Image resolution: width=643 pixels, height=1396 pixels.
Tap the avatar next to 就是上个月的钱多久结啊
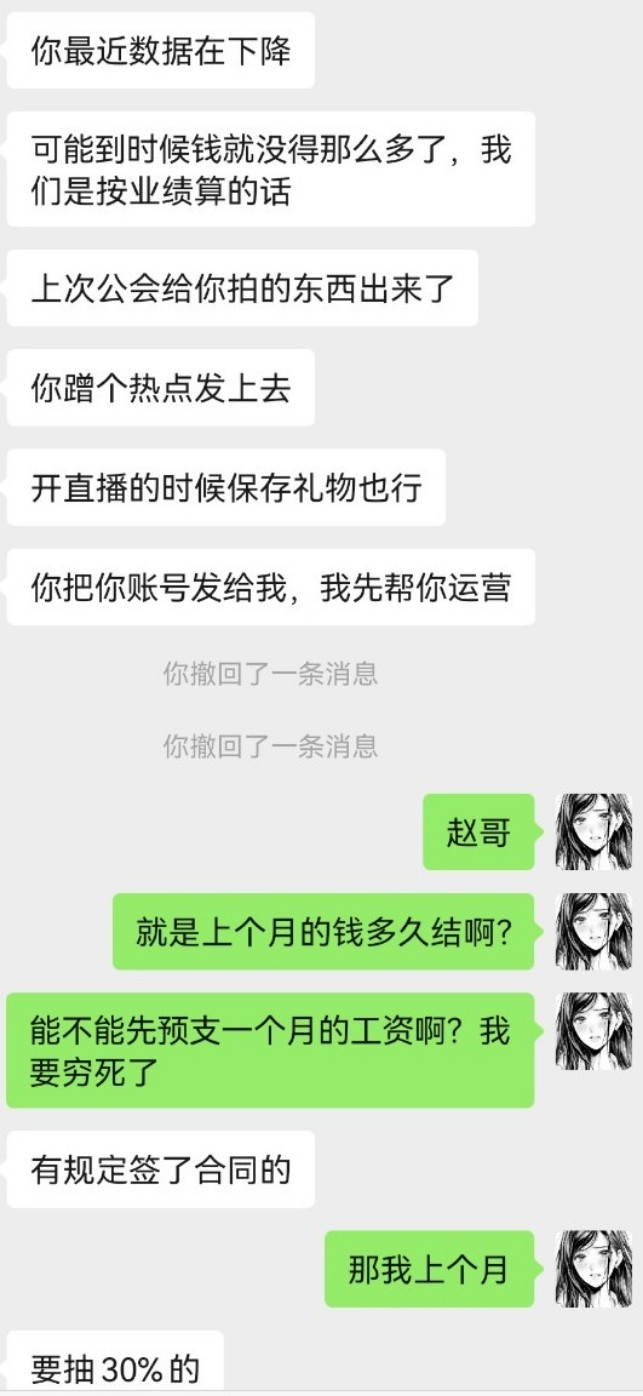pyautogui.click(x=593, y=931)
